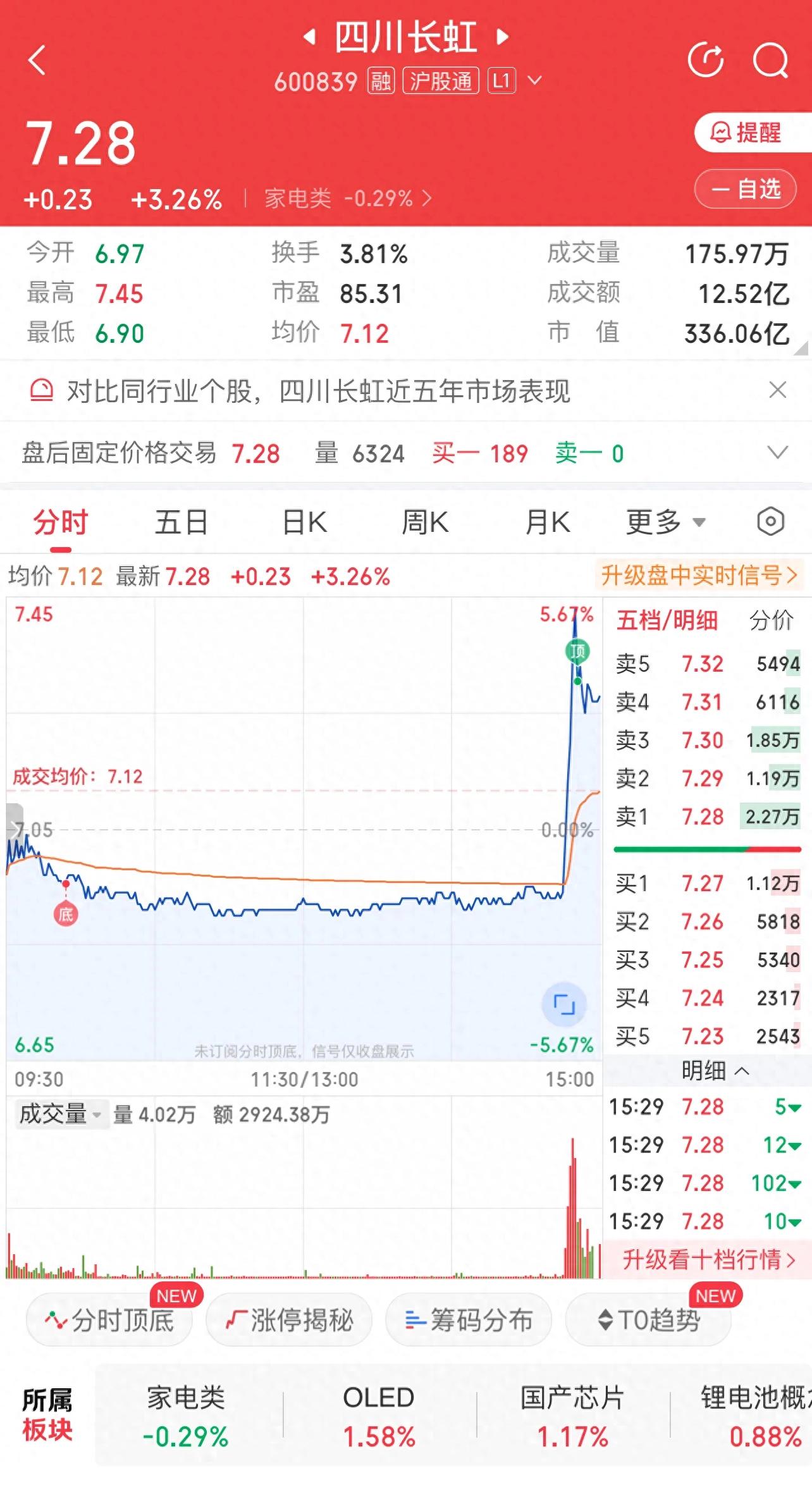Tap the refresh/share circular arrow icon
The height and width of the screenshot is (1492, 812).
(x=705, y=60)
